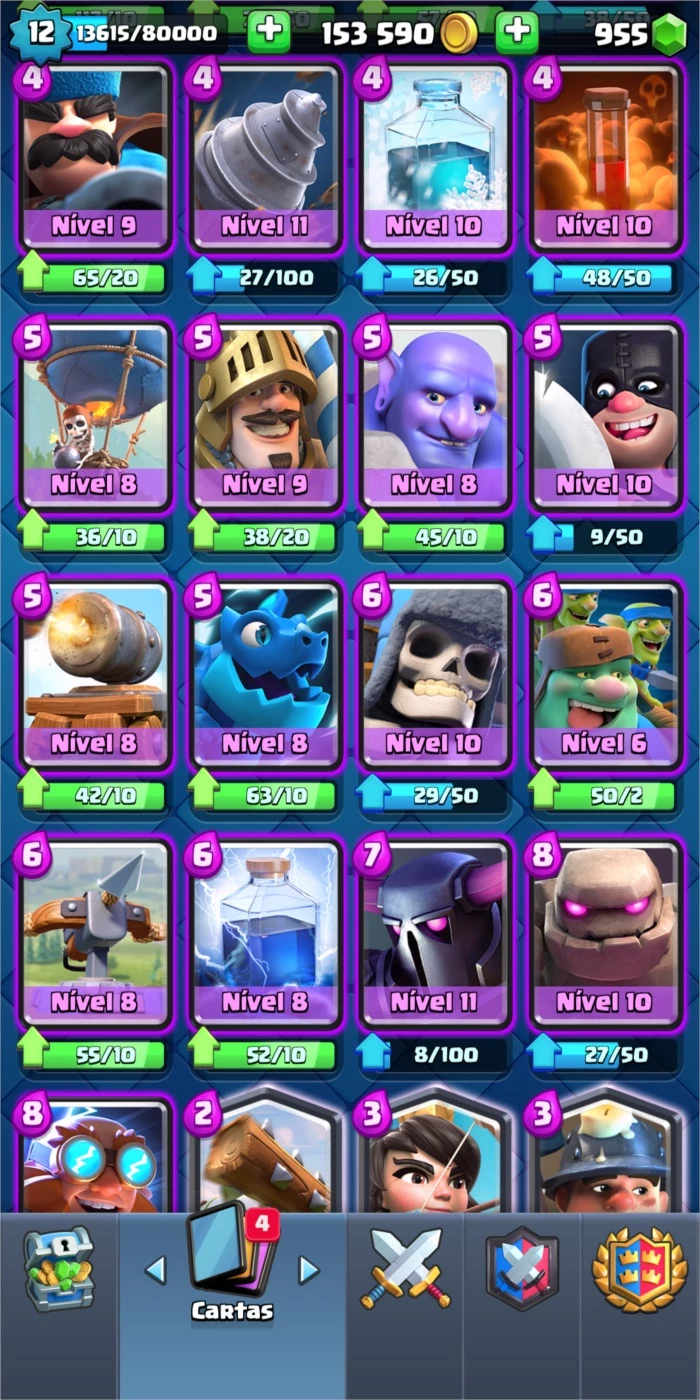Viewport: 700px width, 1400px height.
Task: Select the Poison spell card
Action: (605, 158)
